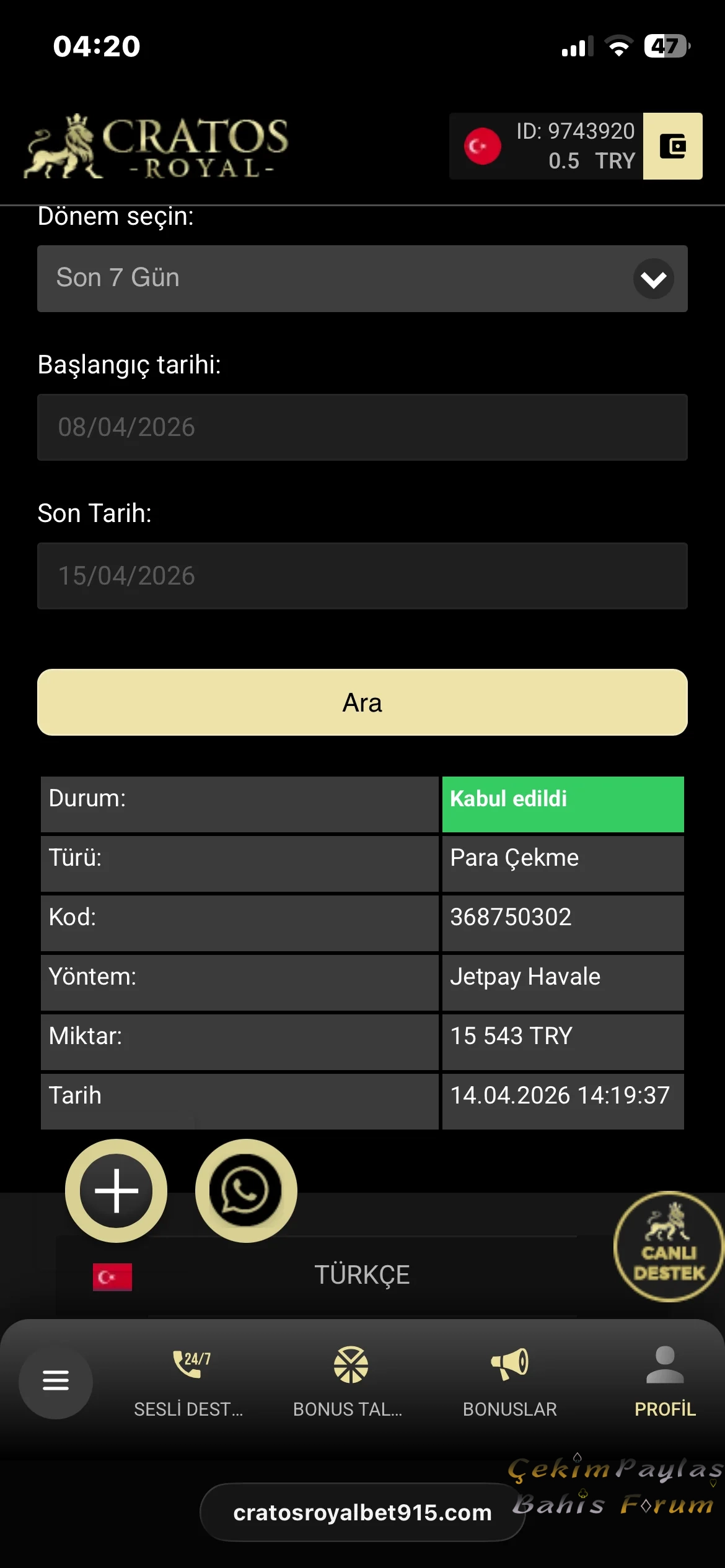Open Sesli Destek 24/7 voice support
The width and height of the screenshot is (725, 1568).
point(189,1382)
